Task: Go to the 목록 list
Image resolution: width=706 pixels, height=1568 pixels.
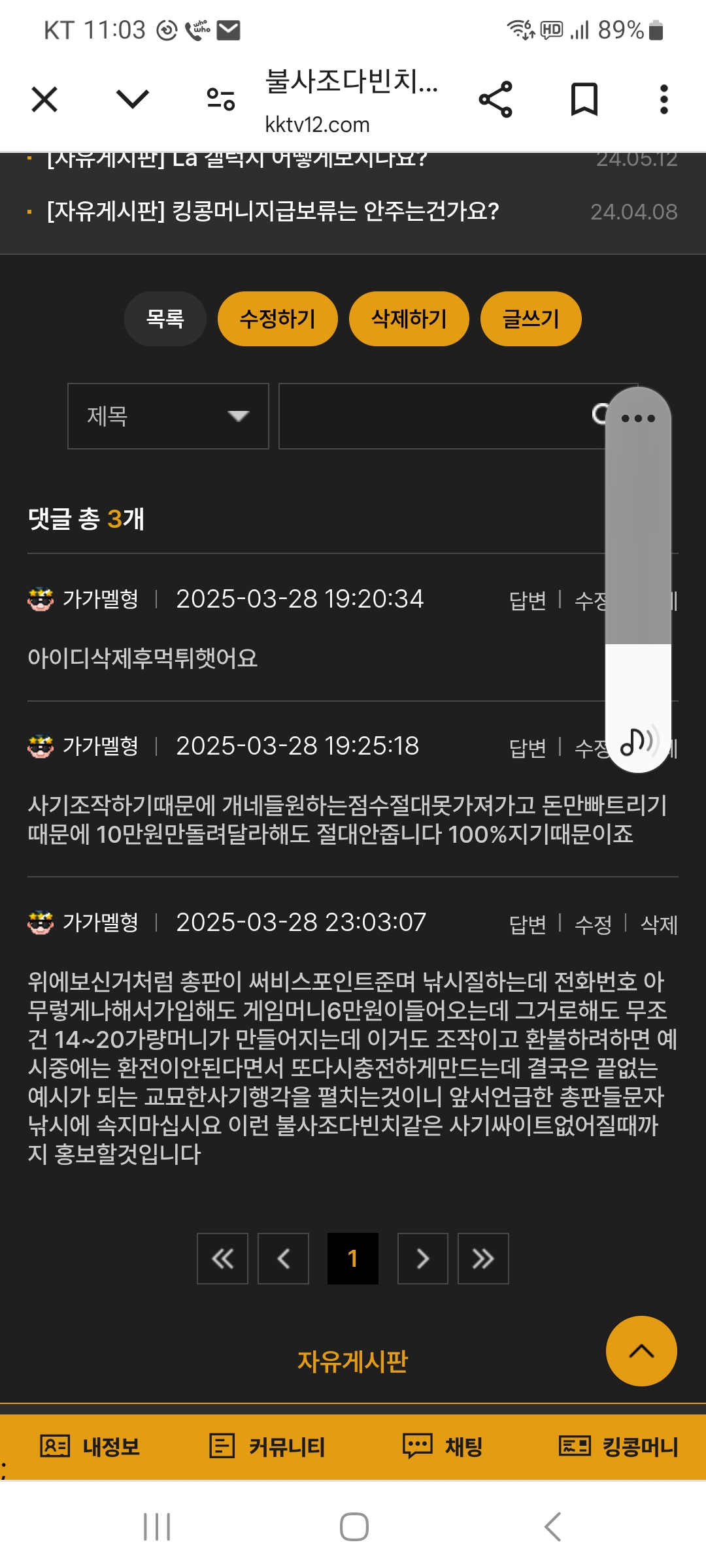Action: tap(165, 319)
